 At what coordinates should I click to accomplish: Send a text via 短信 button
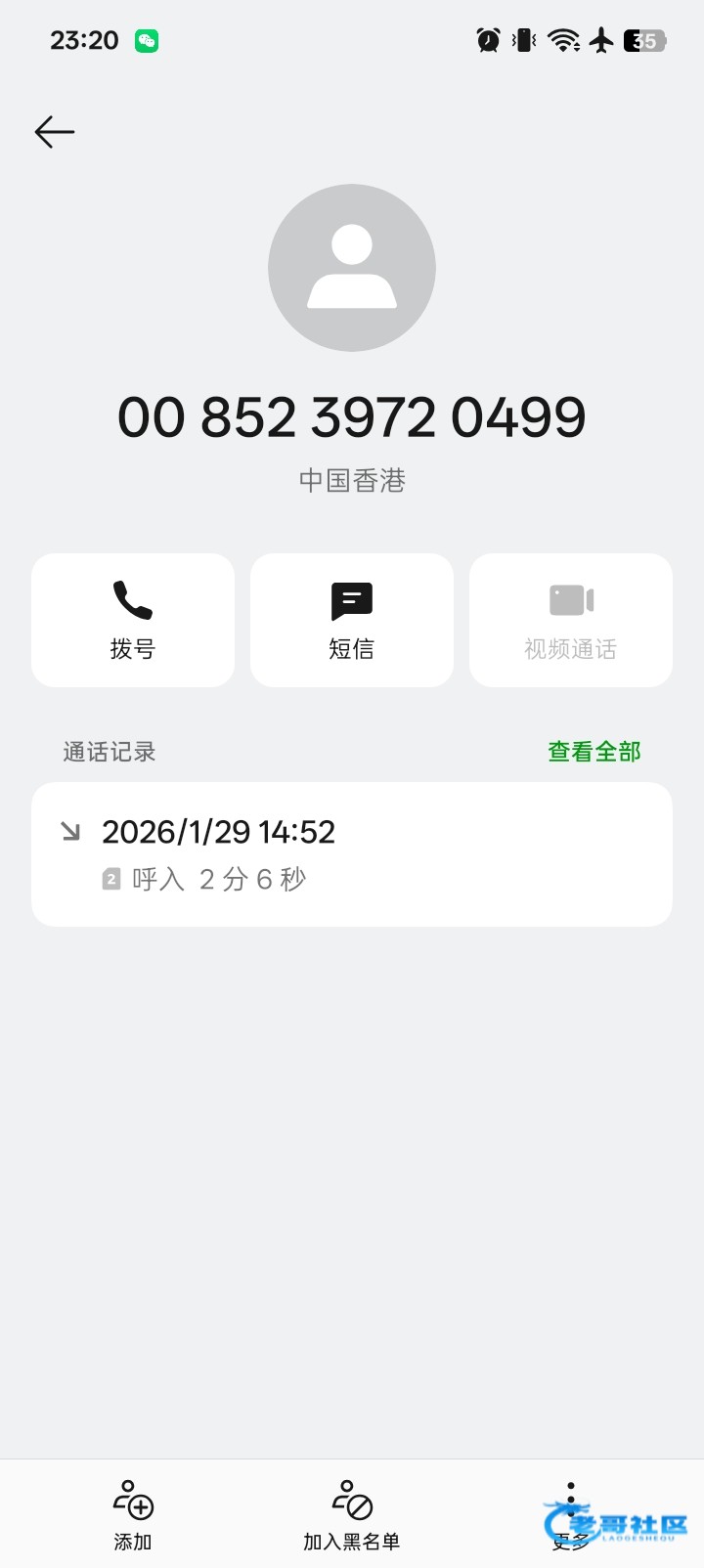(352, 620)
